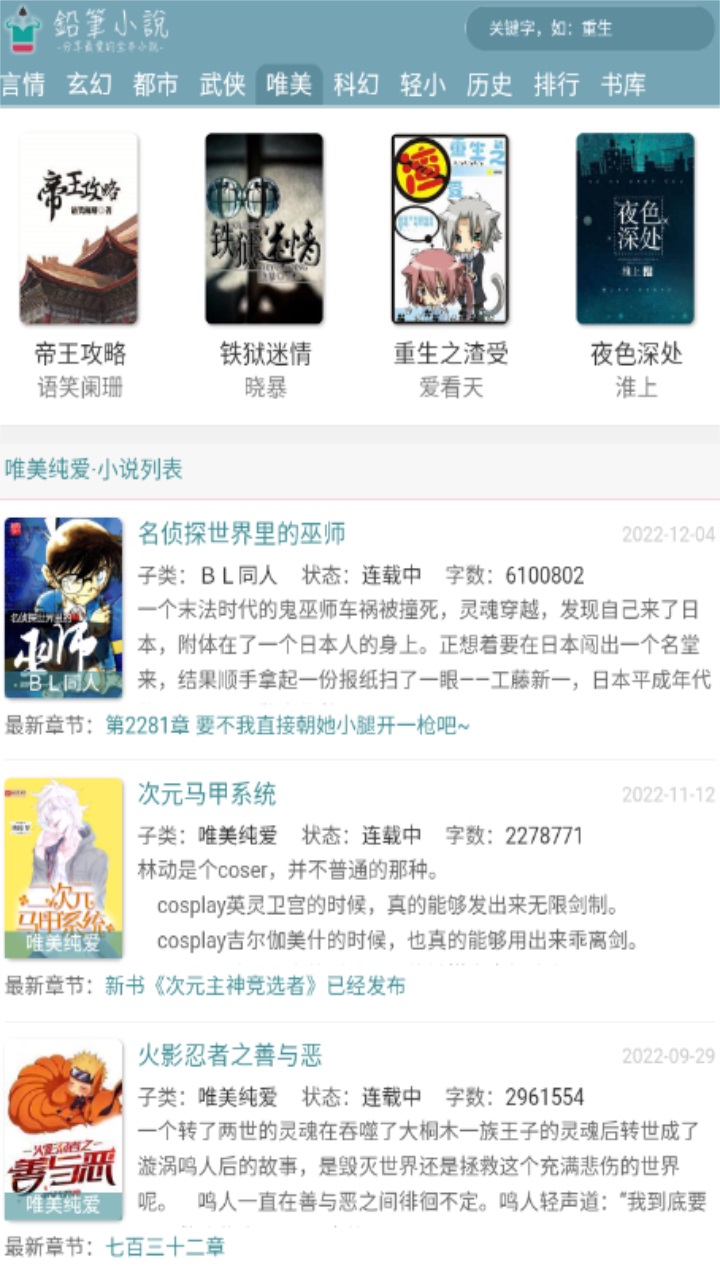Open the 书库 library tab

623,85
